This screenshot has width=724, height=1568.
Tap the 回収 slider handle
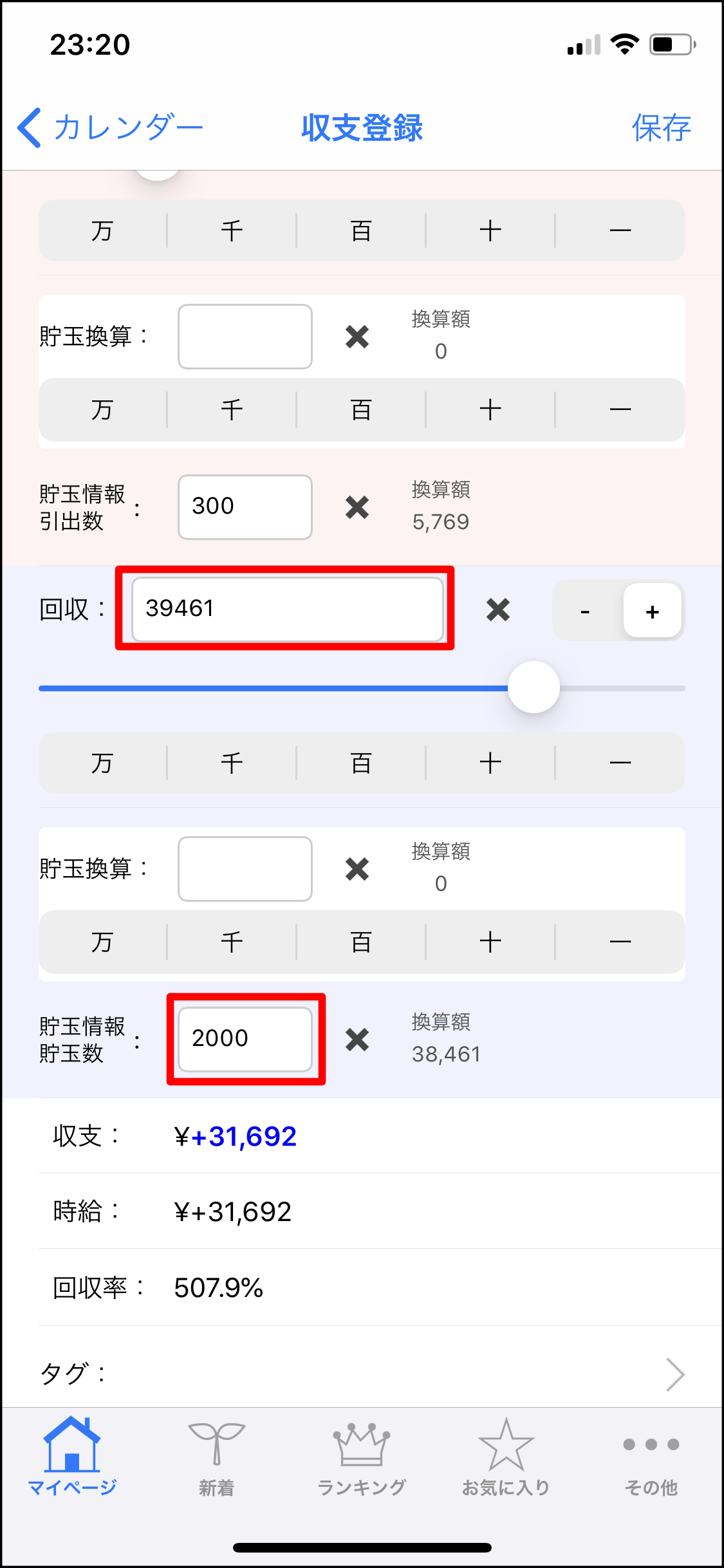pyautogui.click(x=534, y=687)
